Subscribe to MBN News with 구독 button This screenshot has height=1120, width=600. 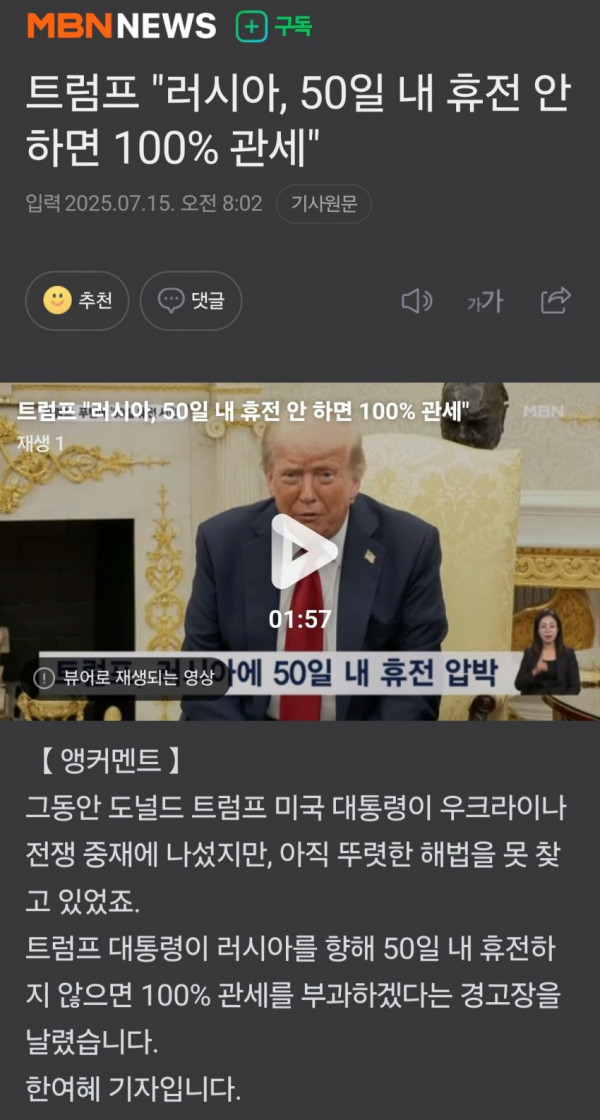274,27
